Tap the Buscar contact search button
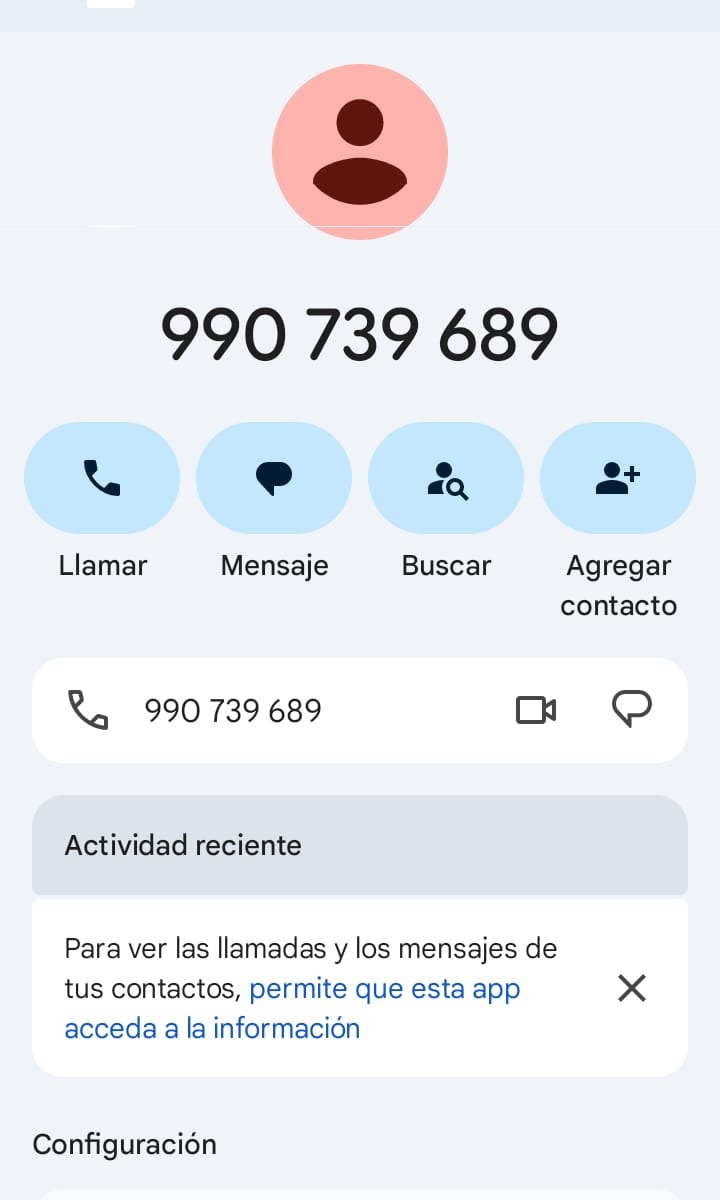This screenshot has height=1200, width=720. click(446, 478)
